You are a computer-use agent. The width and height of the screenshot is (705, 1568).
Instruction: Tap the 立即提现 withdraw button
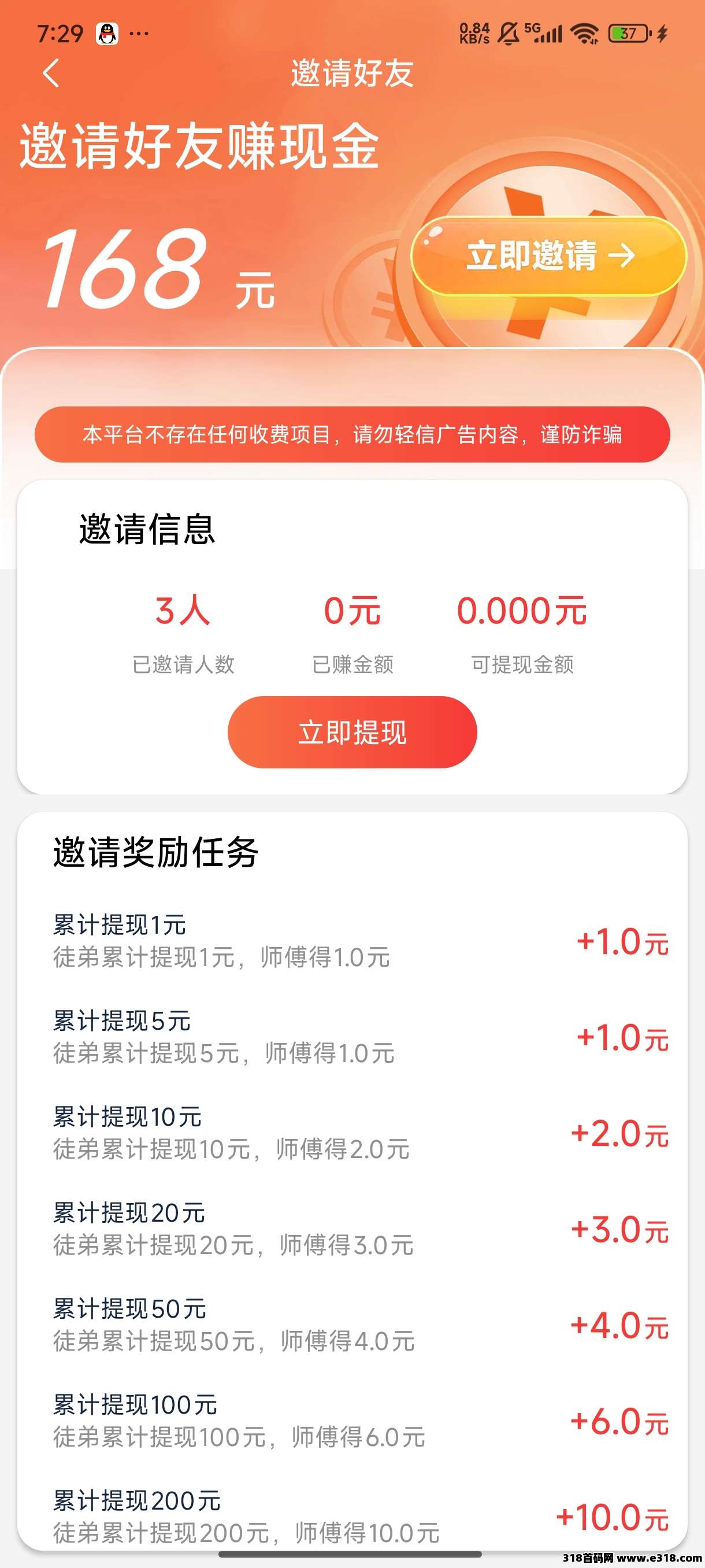pos(352,733)
